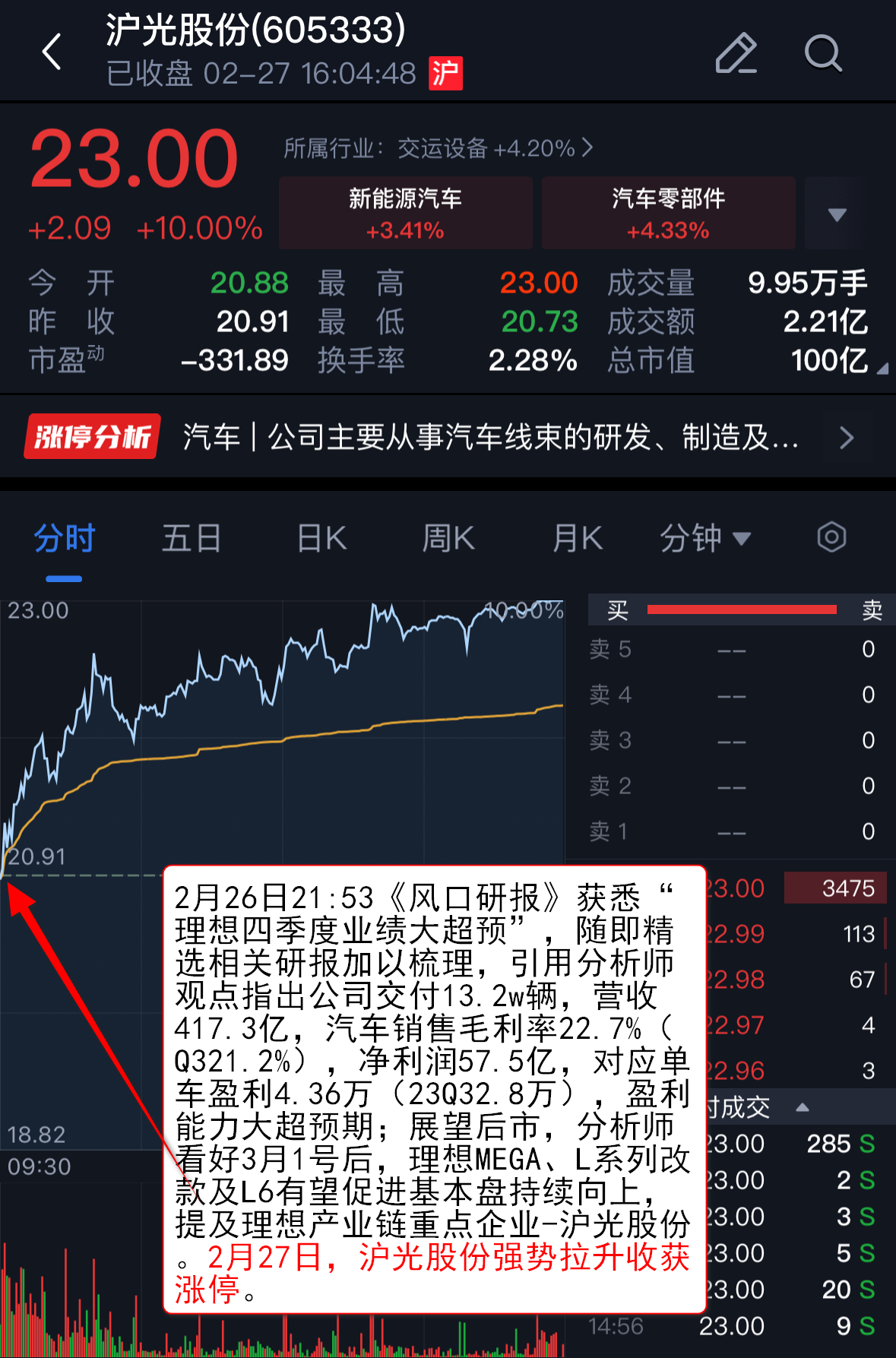Go back using the top-left arrow
This screenshot has width=896, height=1358.
pyautogui.click(x=52, y=52)
